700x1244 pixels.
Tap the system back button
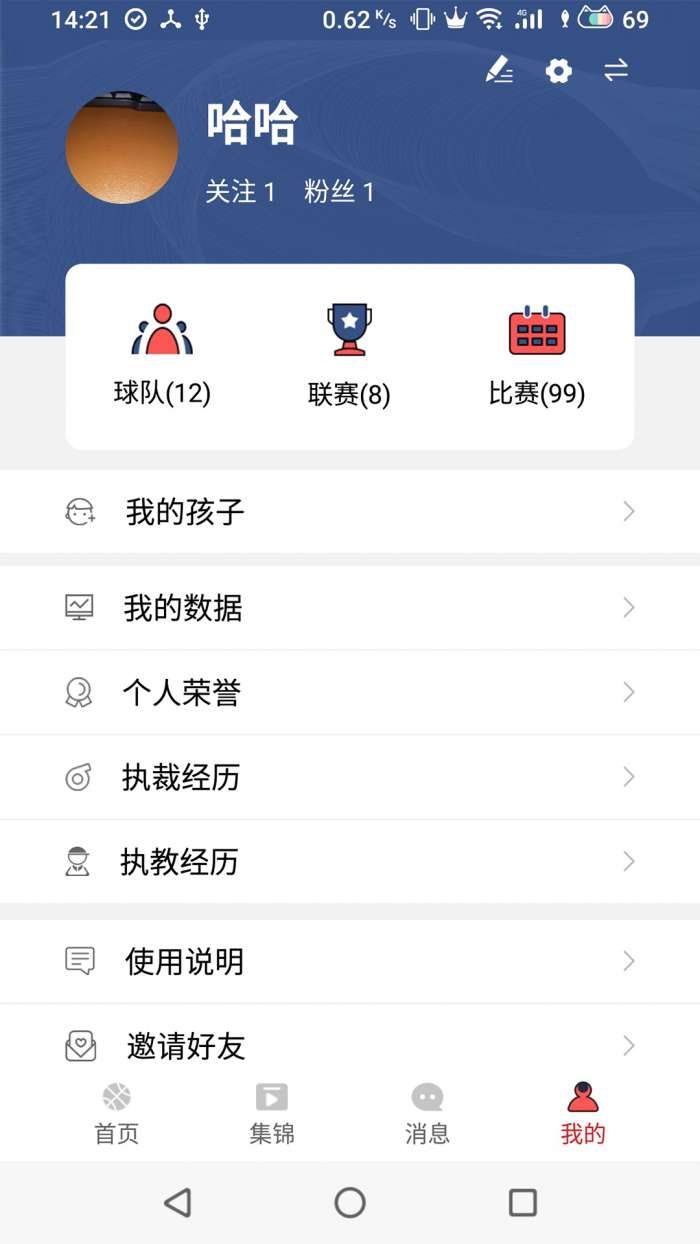tap(177, 1202)
